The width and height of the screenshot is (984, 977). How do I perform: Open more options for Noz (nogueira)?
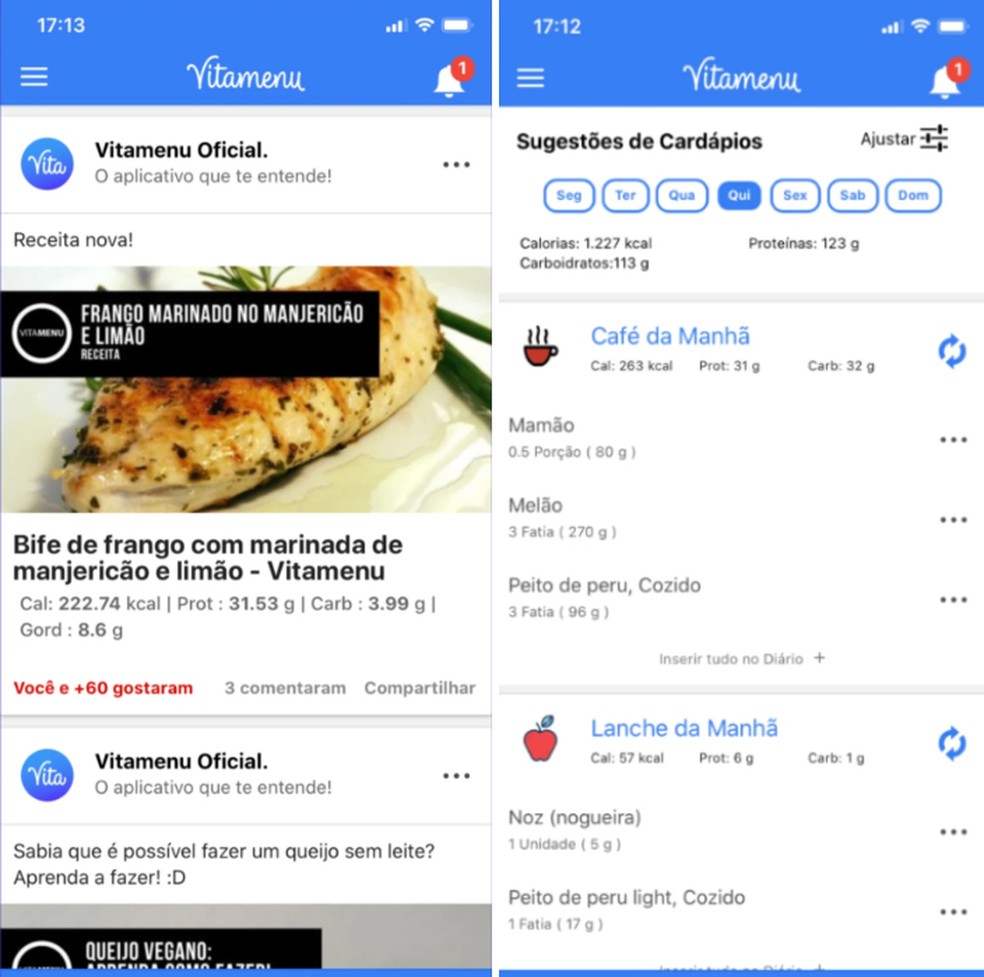(x=953, y=832)
